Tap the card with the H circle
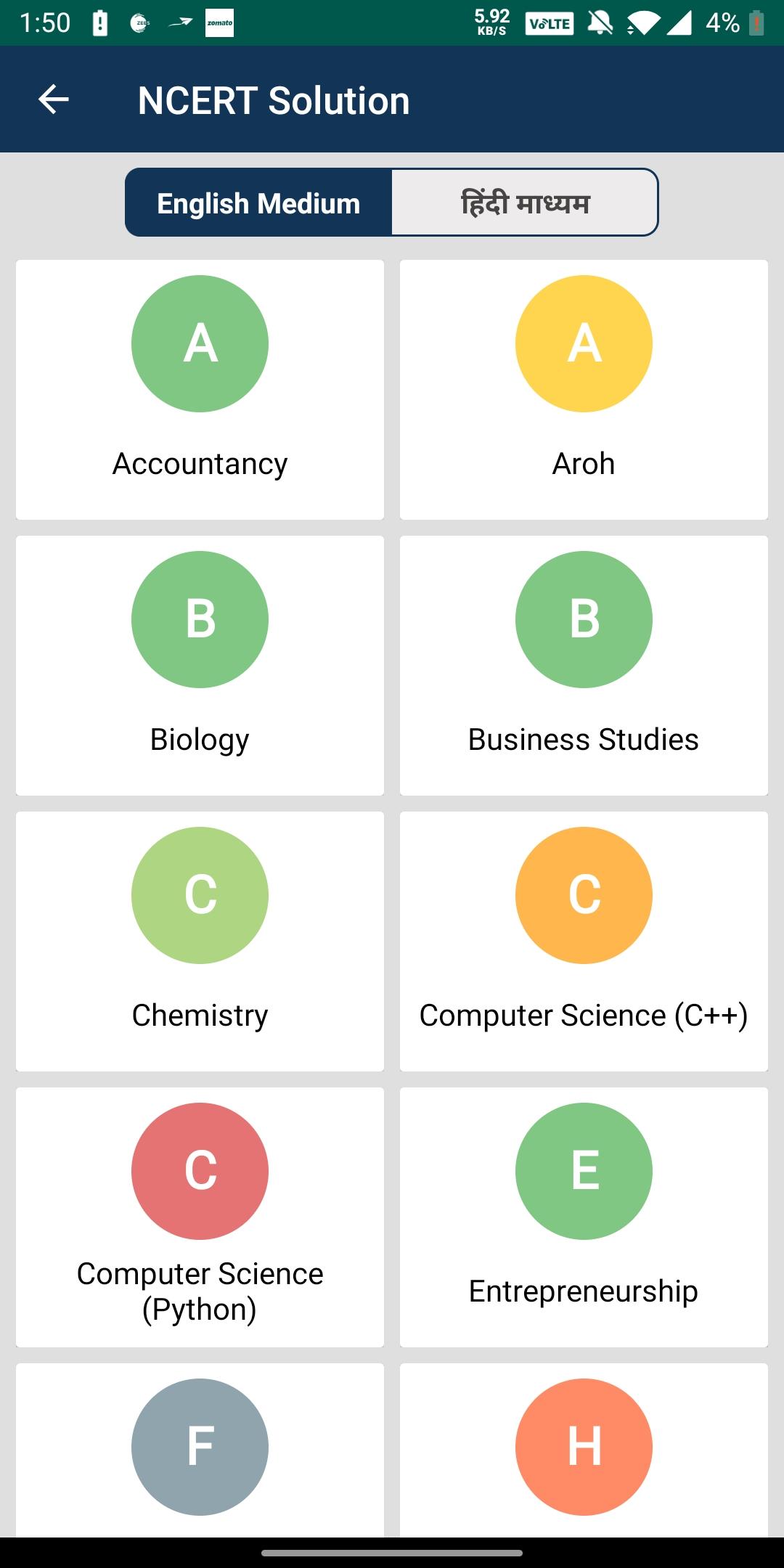The width and height of the screenshot is (784, 1568). [x=584, y=1450]
